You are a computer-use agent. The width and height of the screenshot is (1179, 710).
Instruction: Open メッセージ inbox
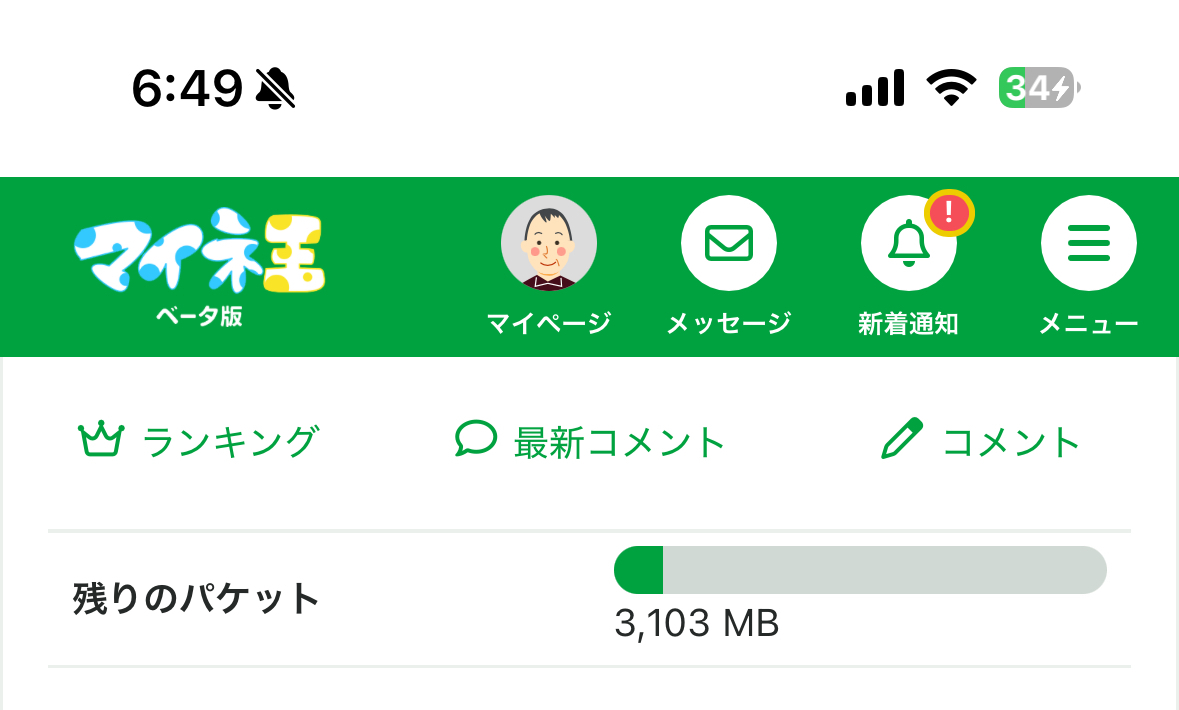728,244
